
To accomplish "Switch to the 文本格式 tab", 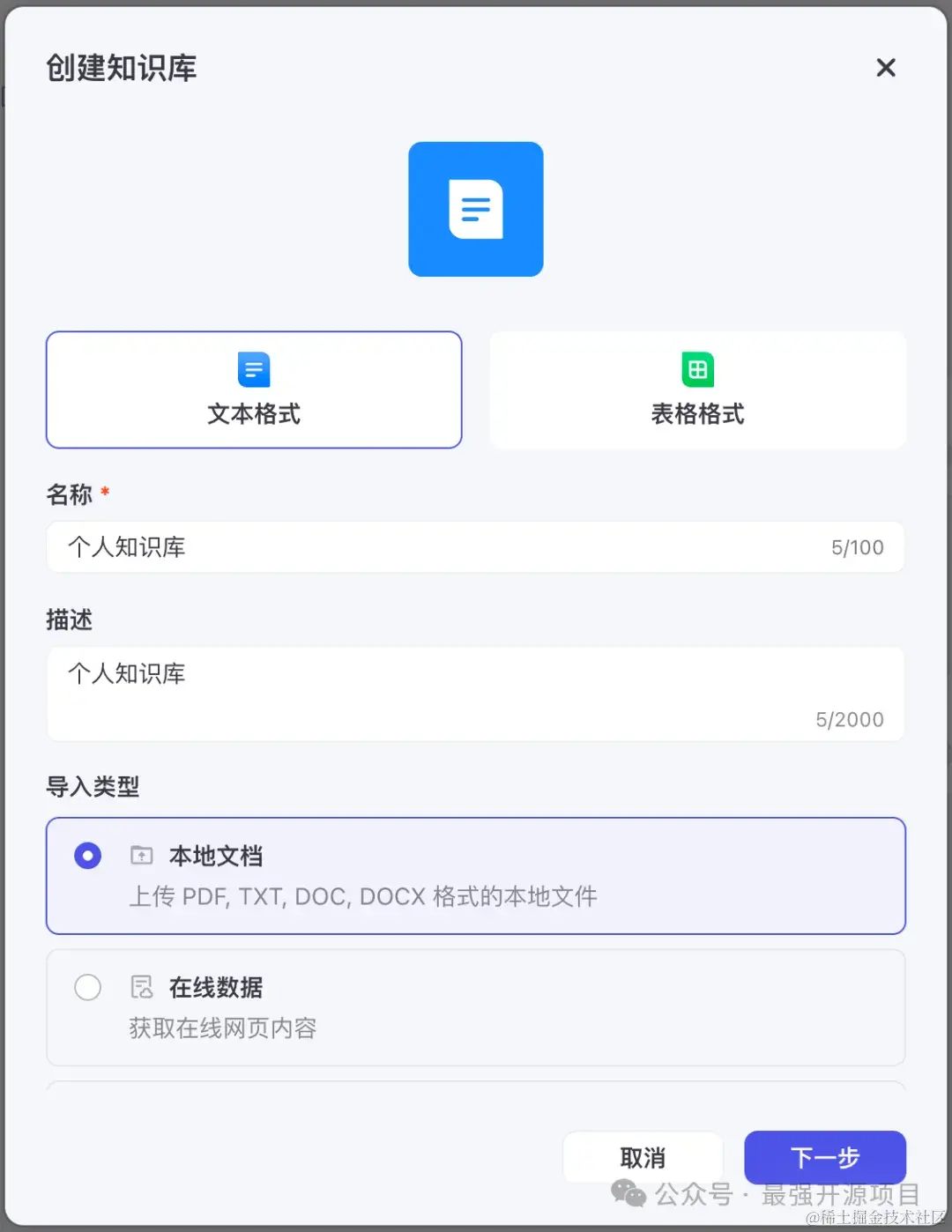I will [x=253, y=390].
